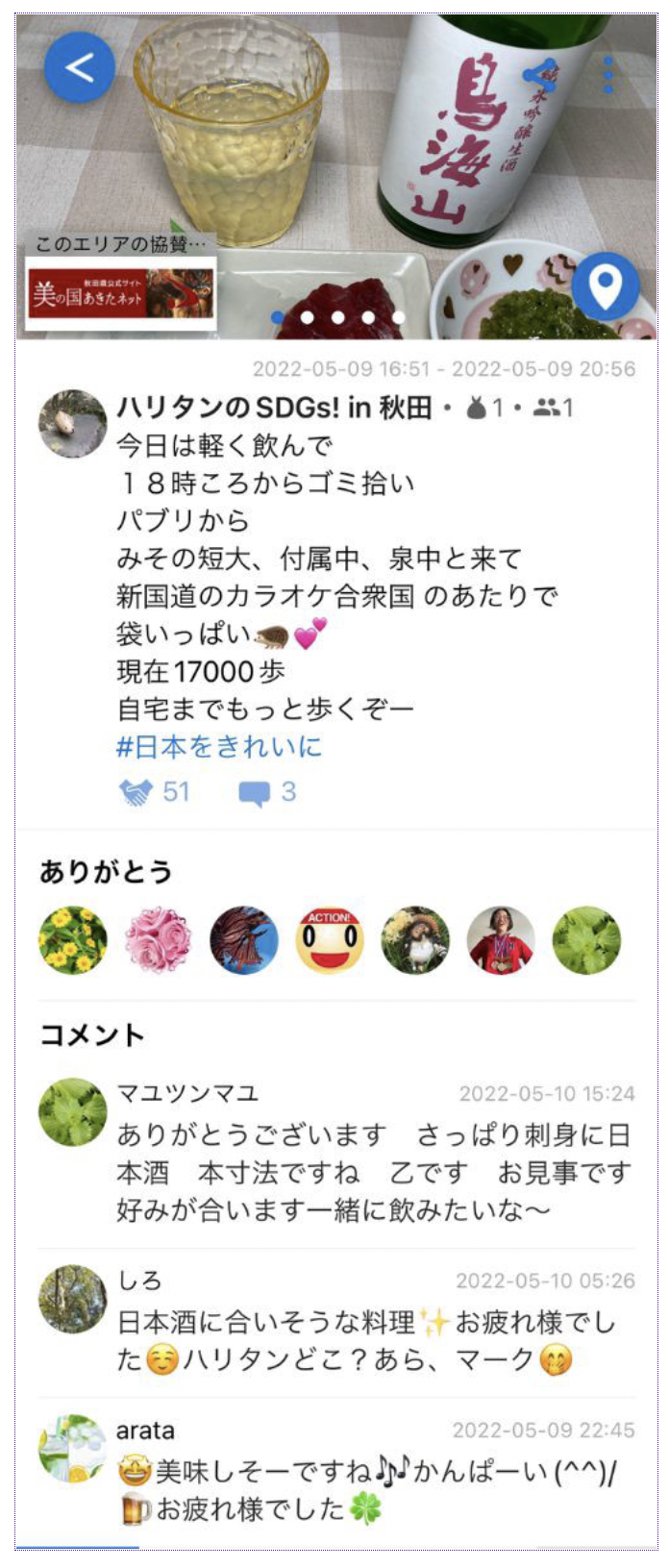Open the three-dot overflow menu
The image size is (669, 1568).
click(x=608, y=74)
